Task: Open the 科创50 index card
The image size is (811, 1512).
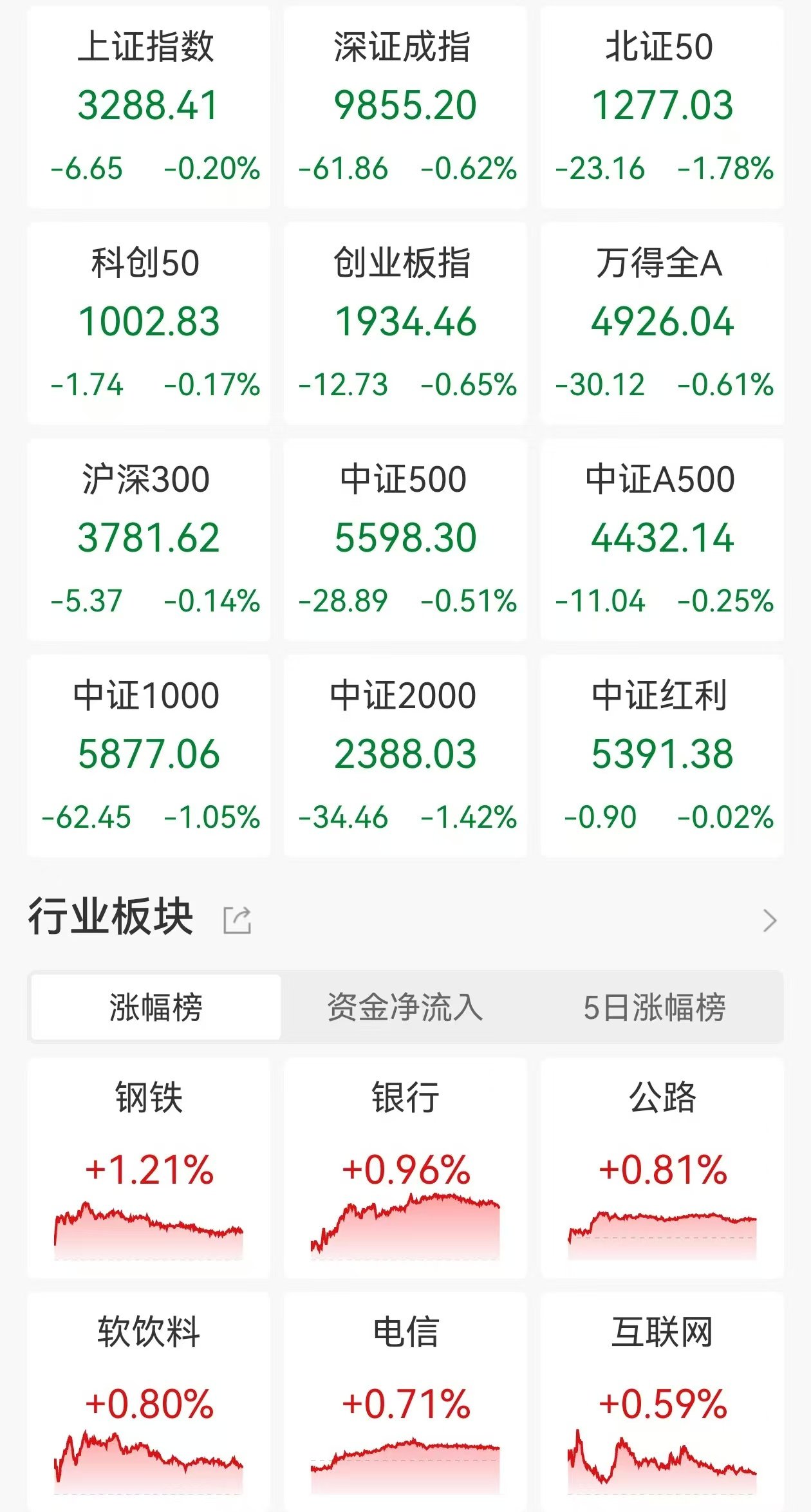Action: click(x=149, y=323)
